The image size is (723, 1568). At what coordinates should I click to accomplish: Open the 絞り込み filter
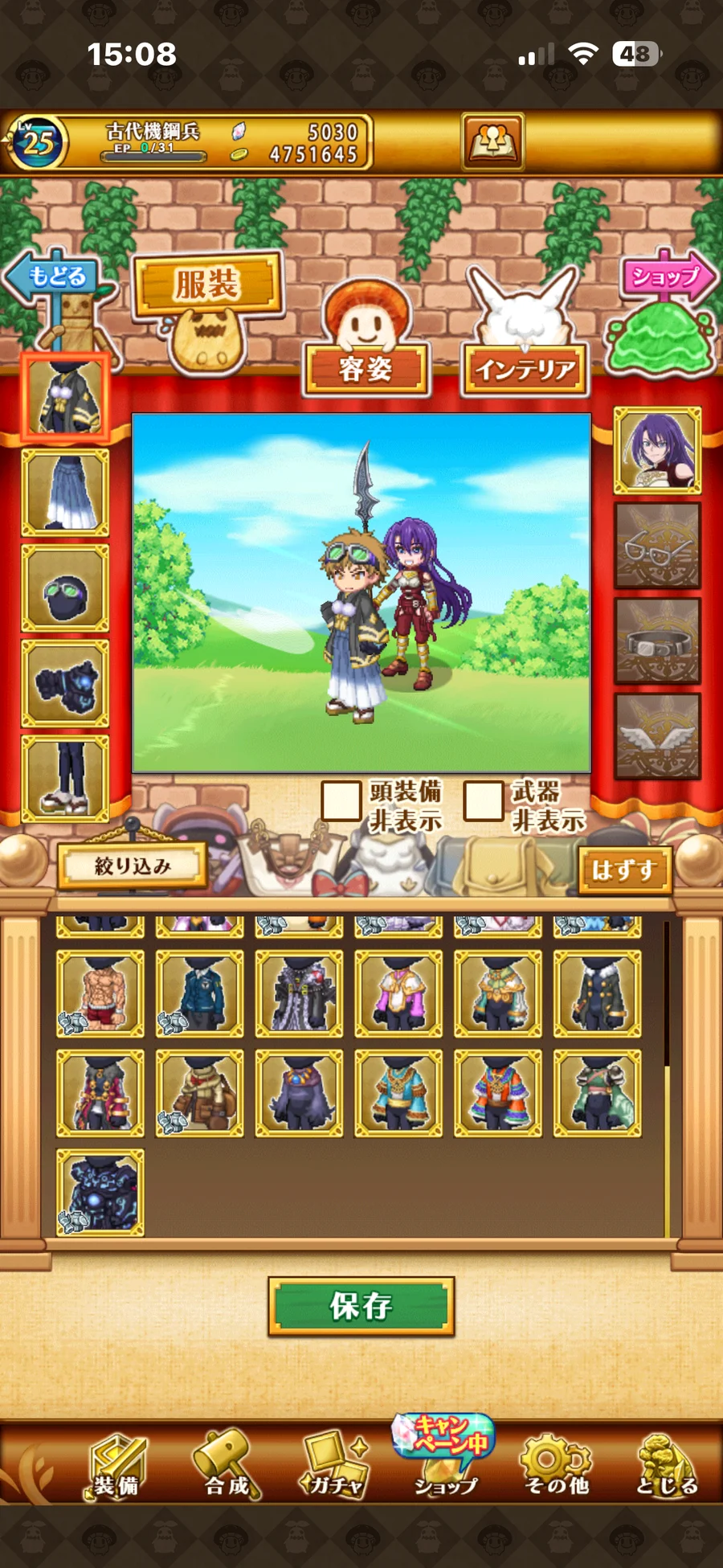(133, 866)
